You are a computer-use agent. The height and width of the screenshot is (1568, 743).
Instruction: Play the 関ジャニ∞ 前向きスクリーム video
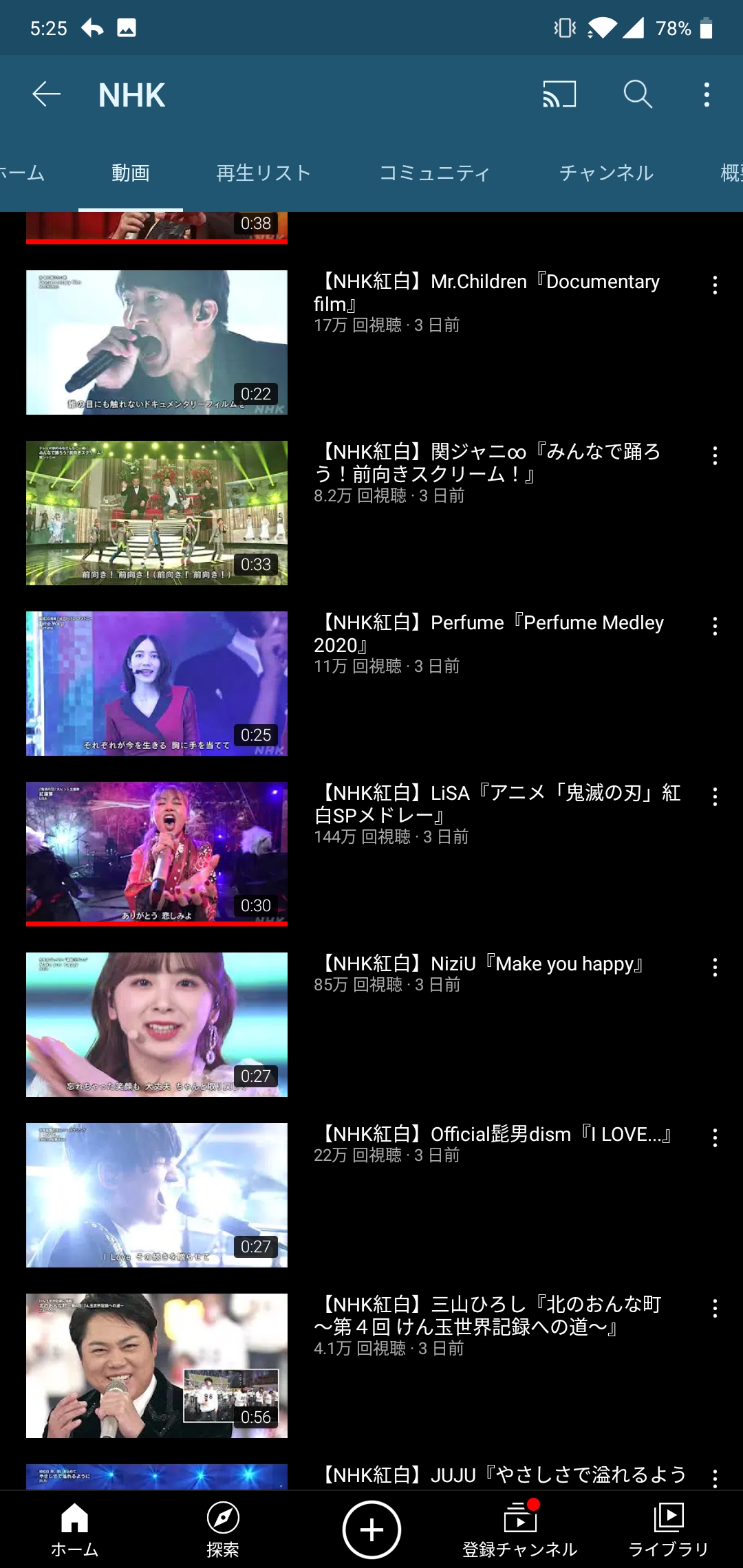[157, 513]
